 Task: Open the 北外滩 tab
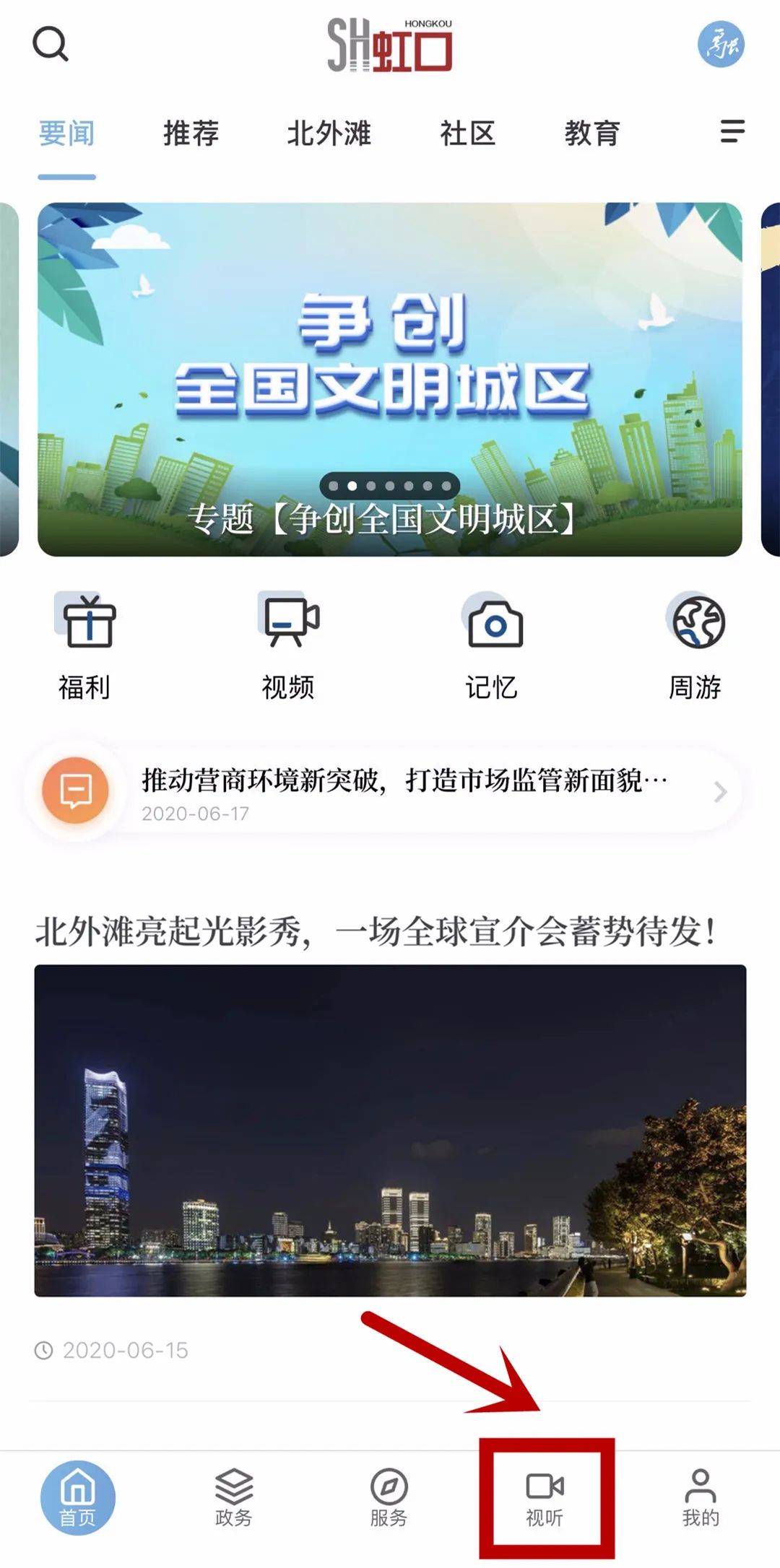[x=330, y=134]
